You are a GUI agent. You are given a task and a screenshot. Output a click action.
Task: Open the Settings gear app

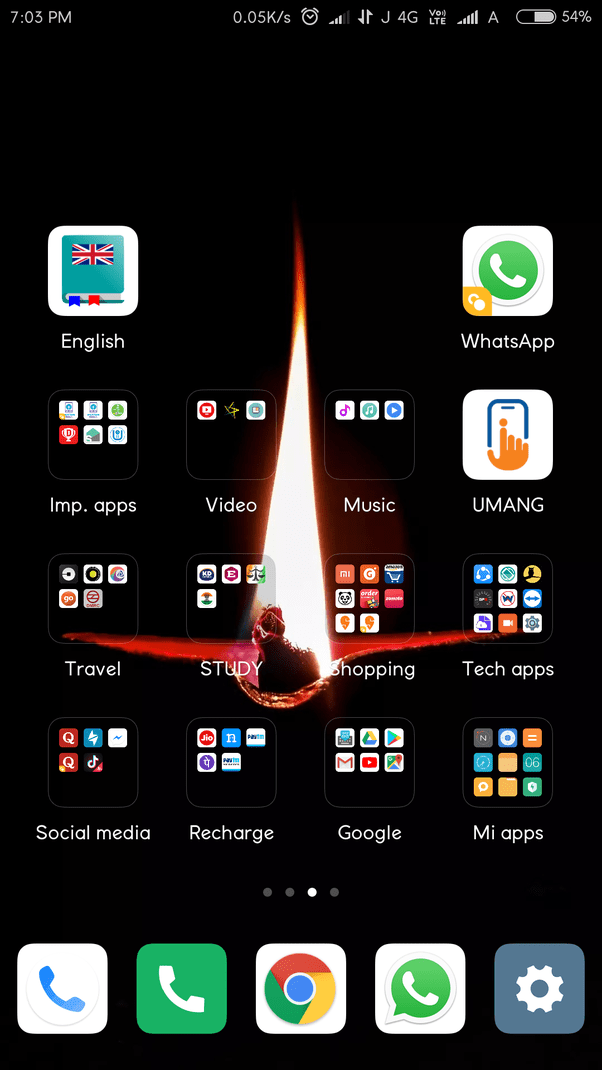tap(539, 988)
